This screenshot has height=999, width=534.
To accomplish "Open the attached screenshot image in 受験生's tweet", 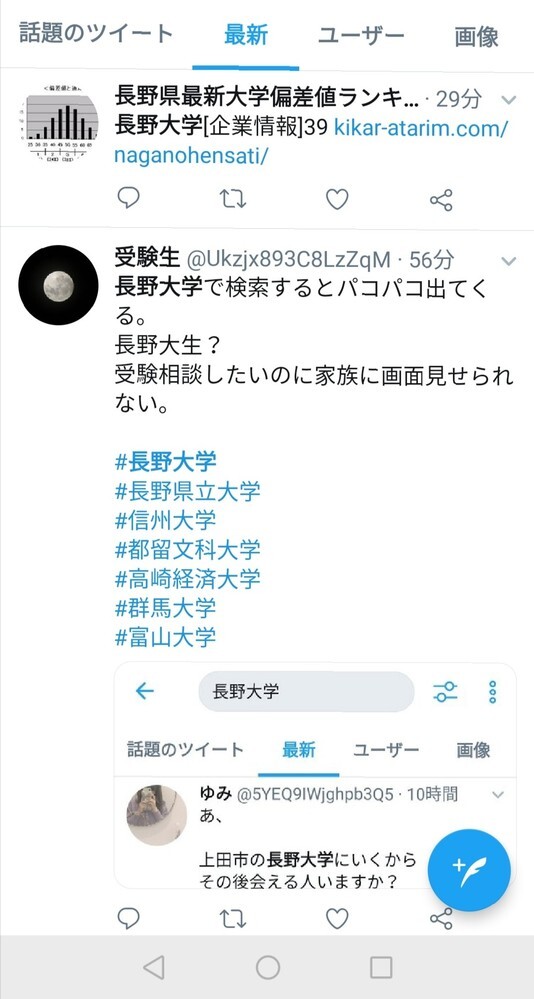I will click(x=315, y=775).
